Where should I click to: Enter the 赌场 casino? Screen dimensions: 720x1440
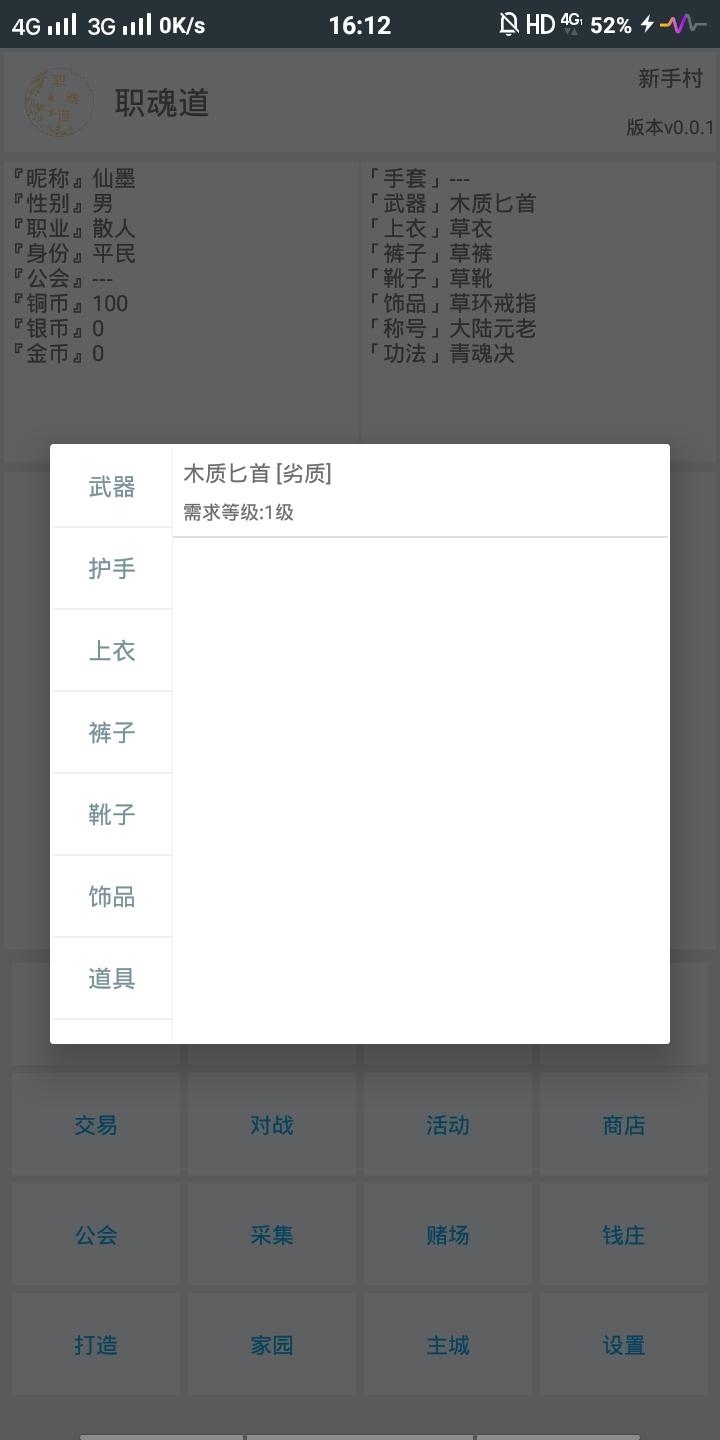click(x=447, y=1234)
